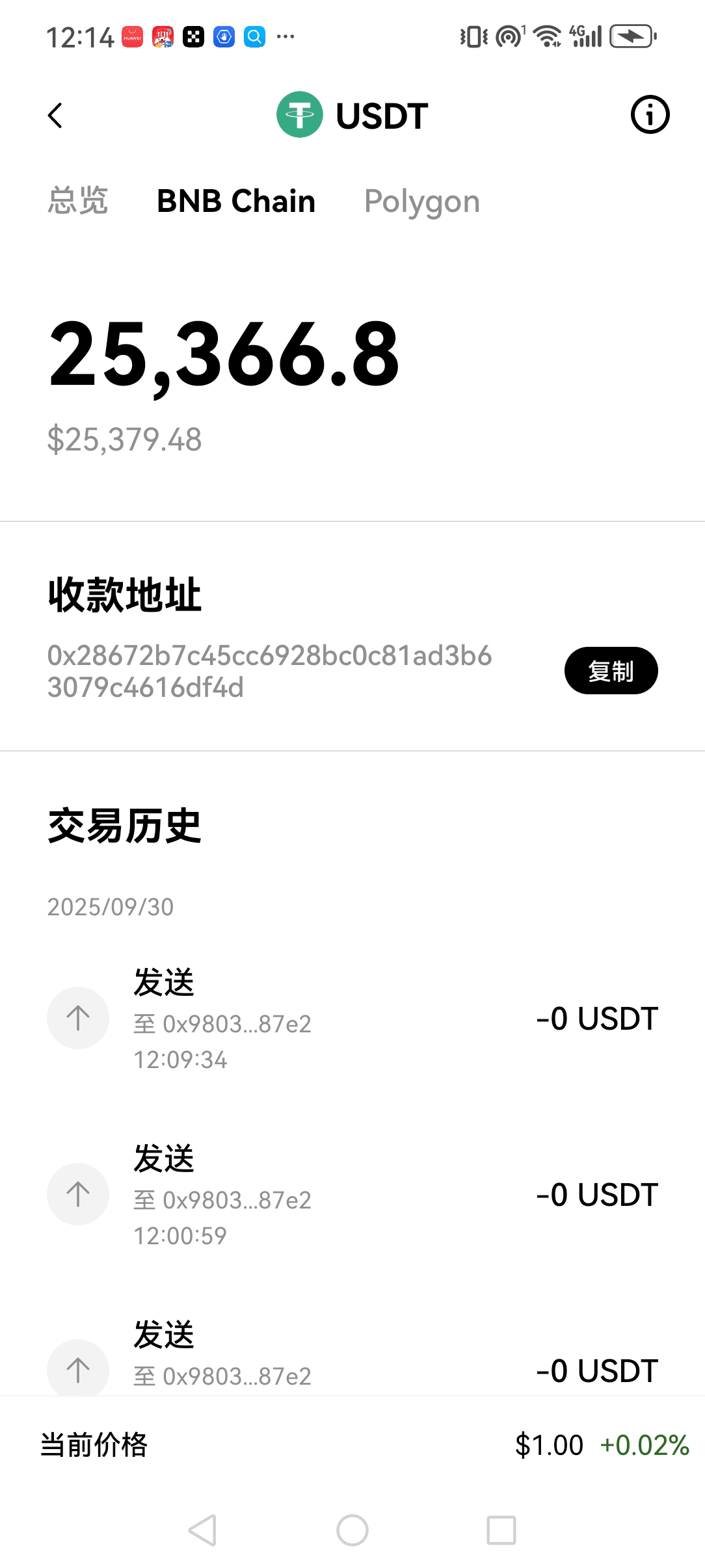
Task: Go back using the top-left arrow
Action: pos(55,116)
